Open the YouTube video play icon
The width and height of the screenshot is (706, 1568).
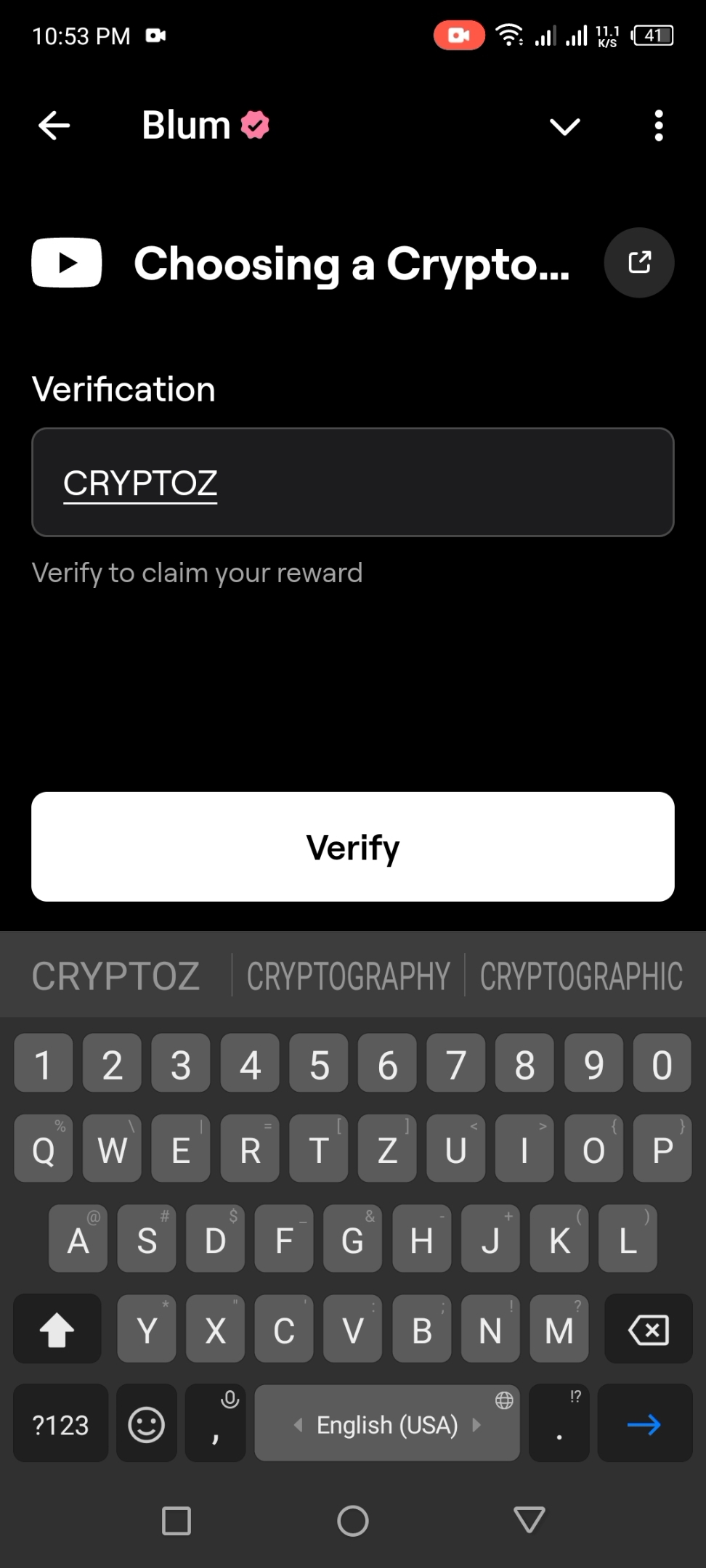pos(66,263)
